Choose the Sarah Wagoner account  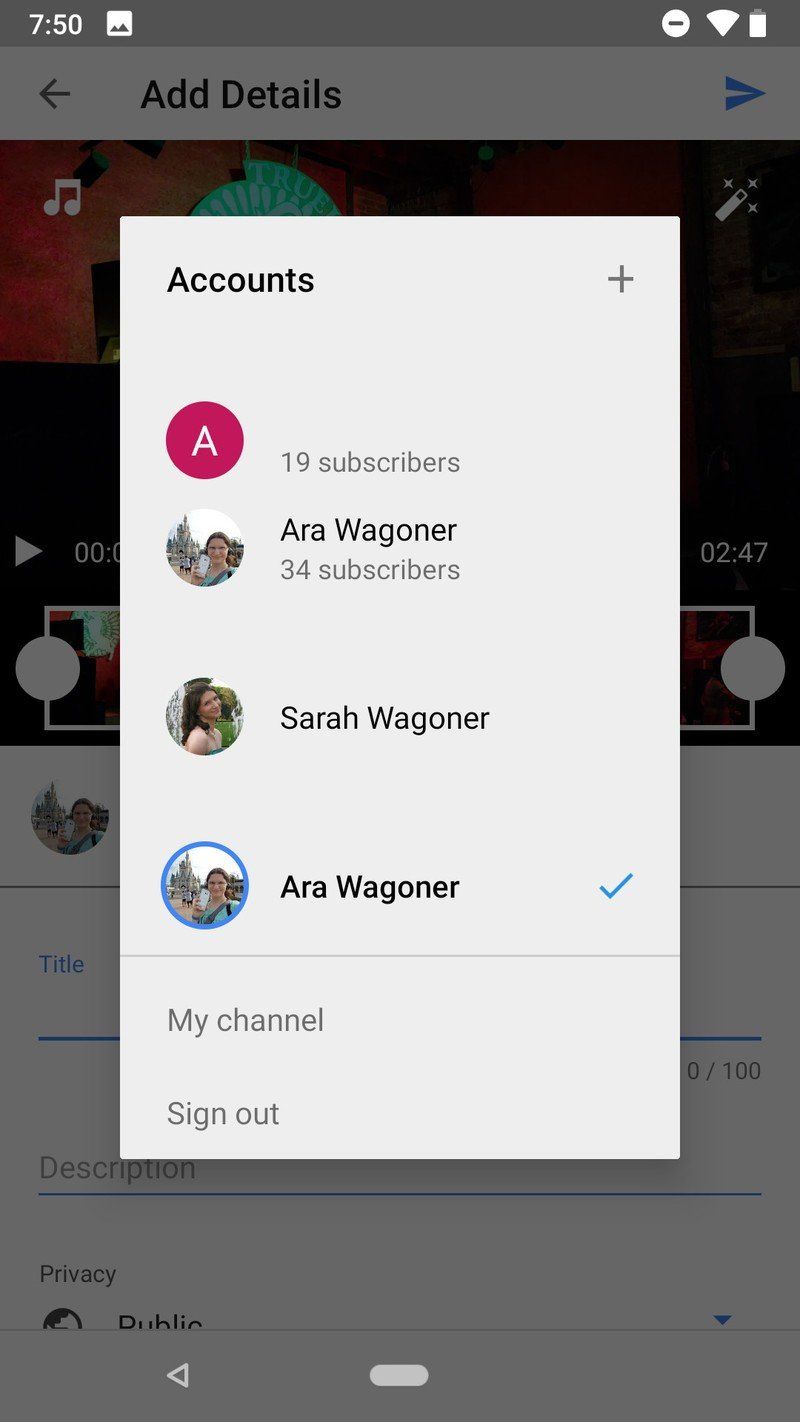400,717
